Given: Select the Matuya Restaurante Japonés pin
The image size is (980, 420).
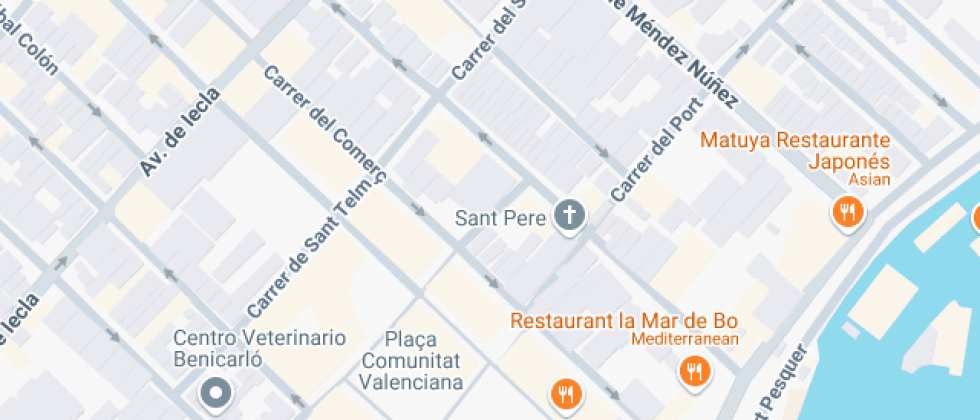Looking at the screenshot, I should tap(848, 214).
